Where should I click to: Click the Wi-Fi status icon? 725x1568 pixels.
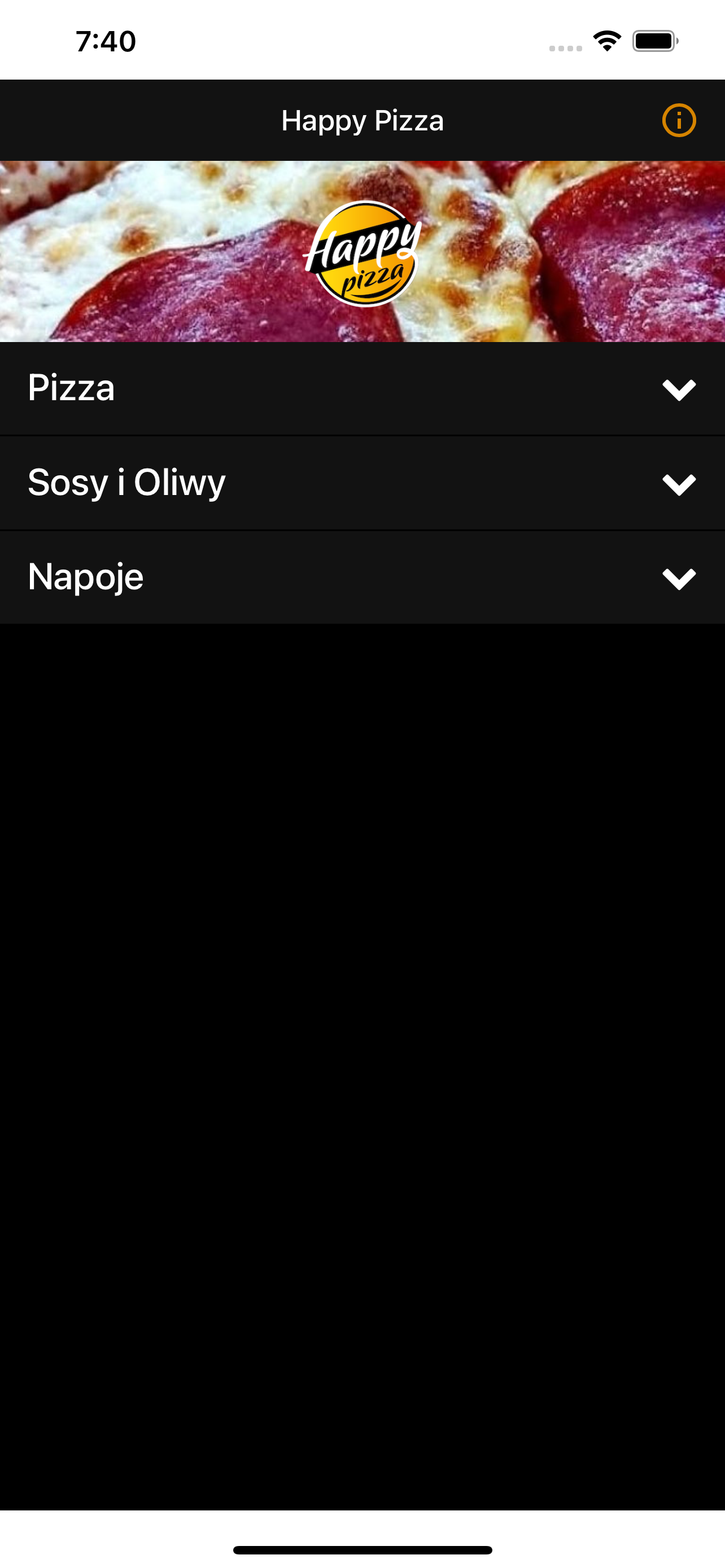606,40
